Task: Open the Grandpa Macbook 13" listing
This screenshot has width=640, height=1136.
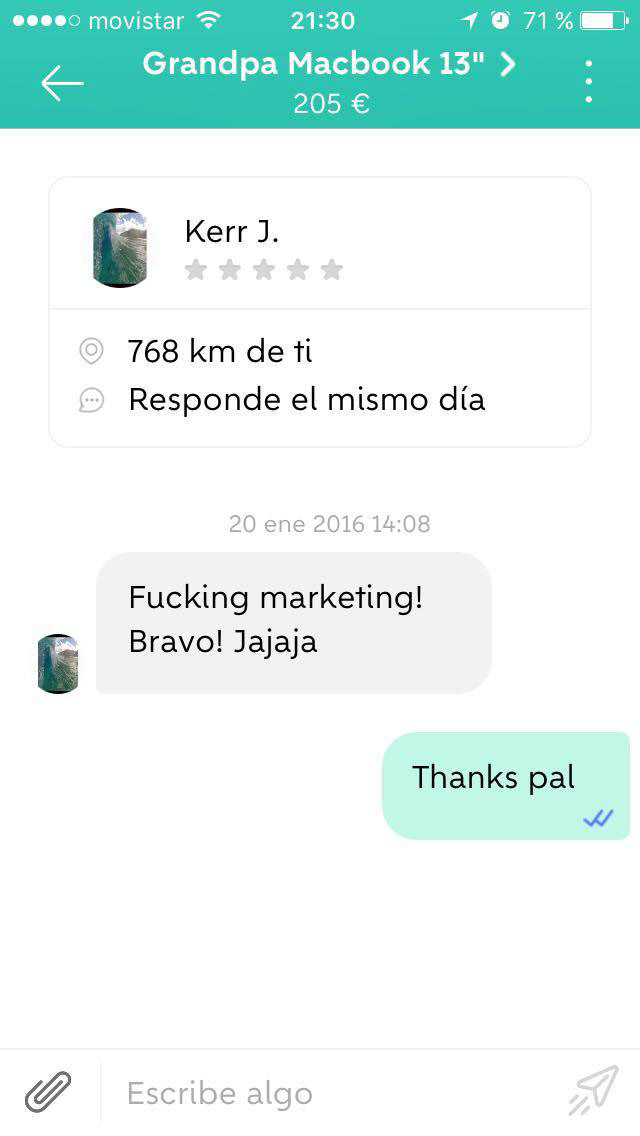Action: pyautogui.click(x=330, y=65)
